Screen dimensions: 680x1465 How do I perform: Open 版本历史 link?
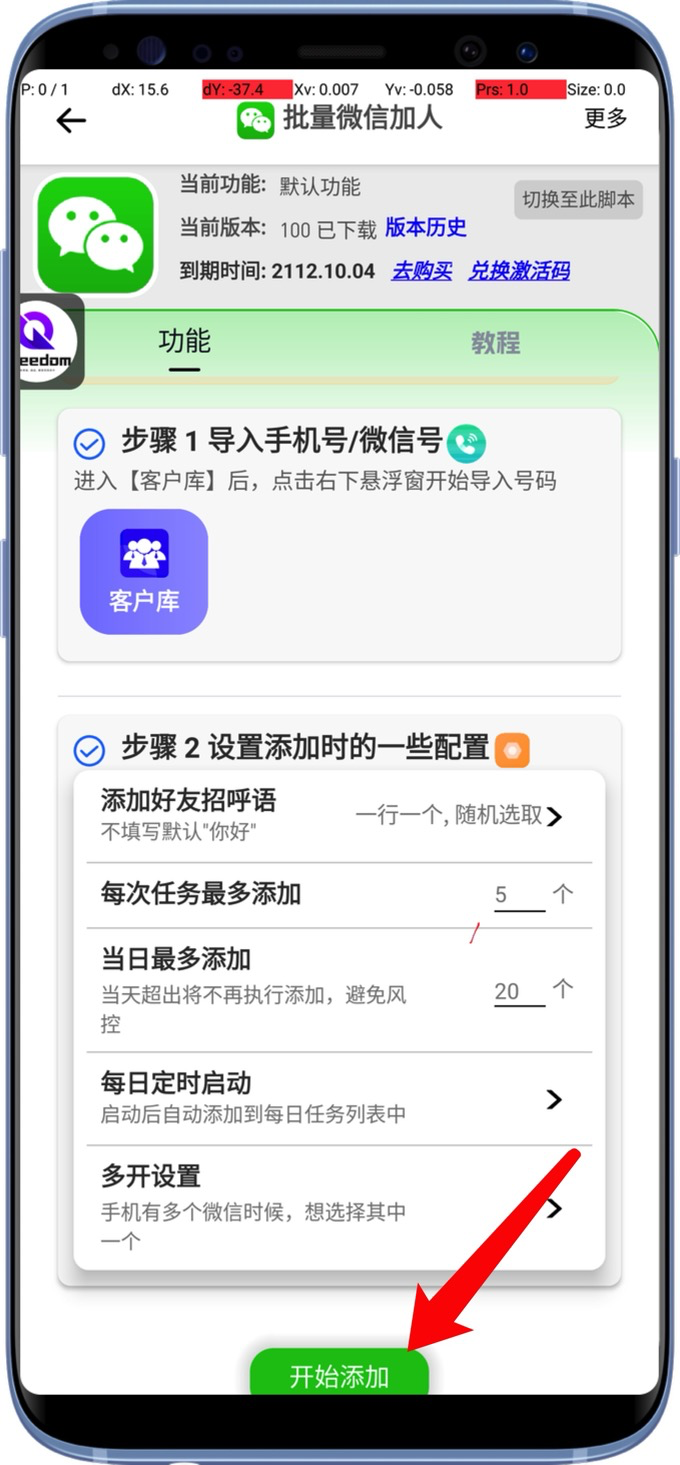click(x=426, y=228)
